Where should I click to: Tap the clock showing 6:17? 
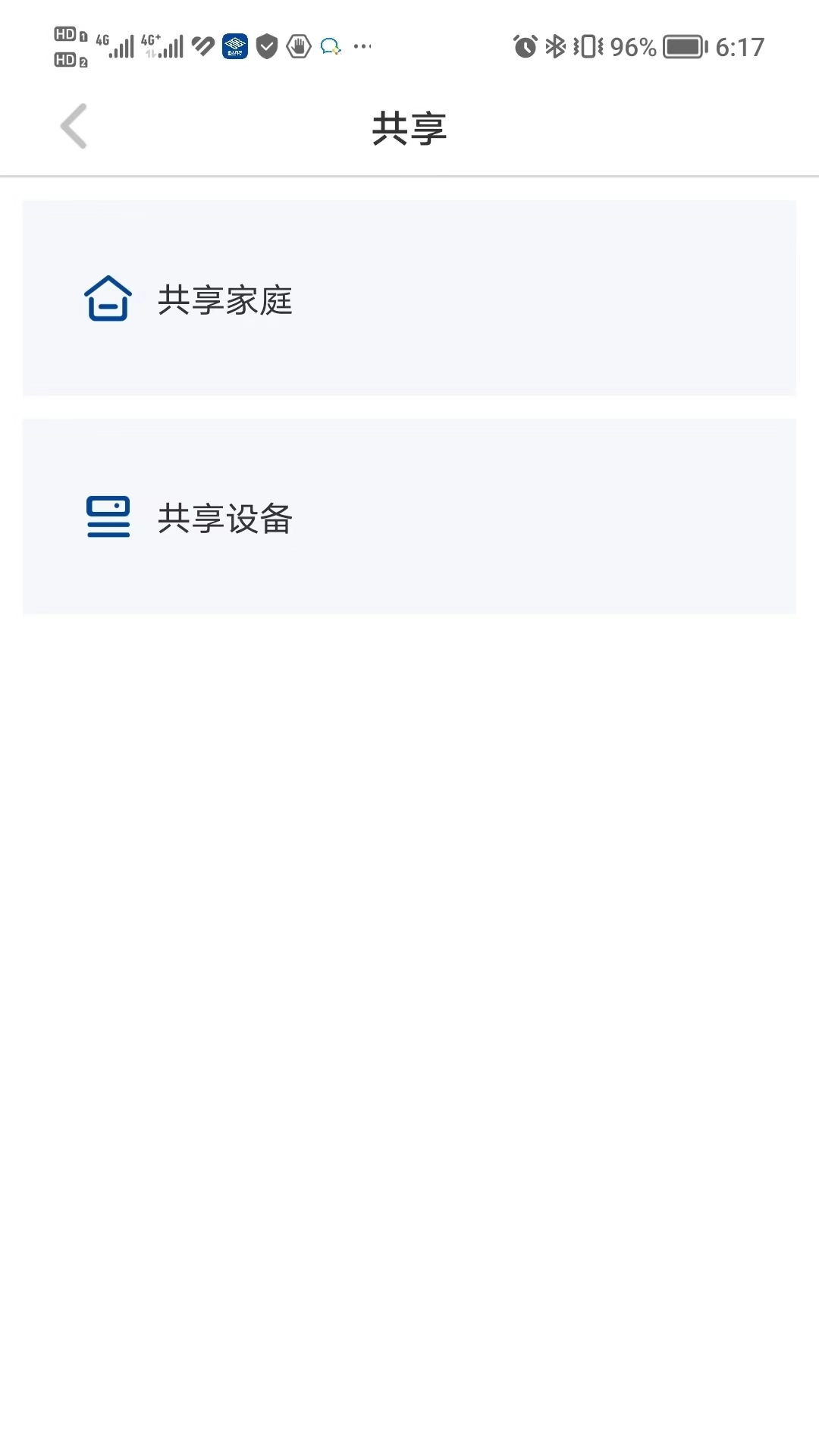point(739,46)
